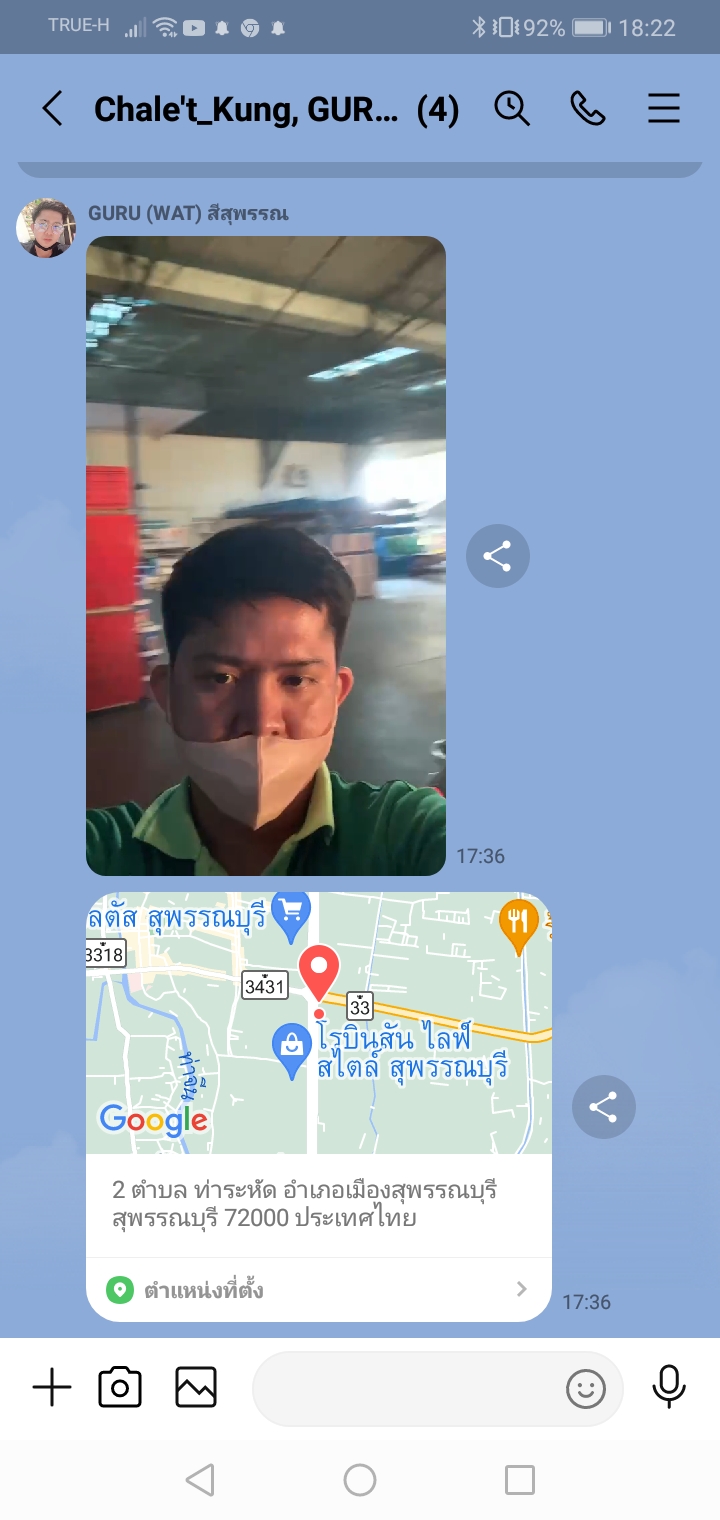
Task: Start a call with the phone icon
Action: 587,108
